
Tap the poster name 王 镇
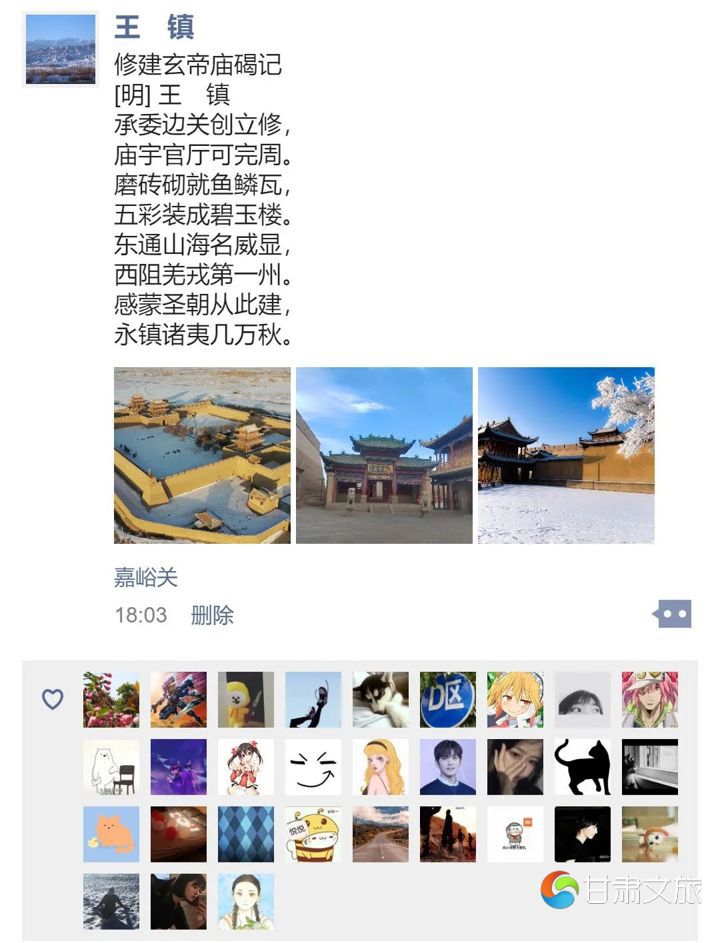[154, 27]
